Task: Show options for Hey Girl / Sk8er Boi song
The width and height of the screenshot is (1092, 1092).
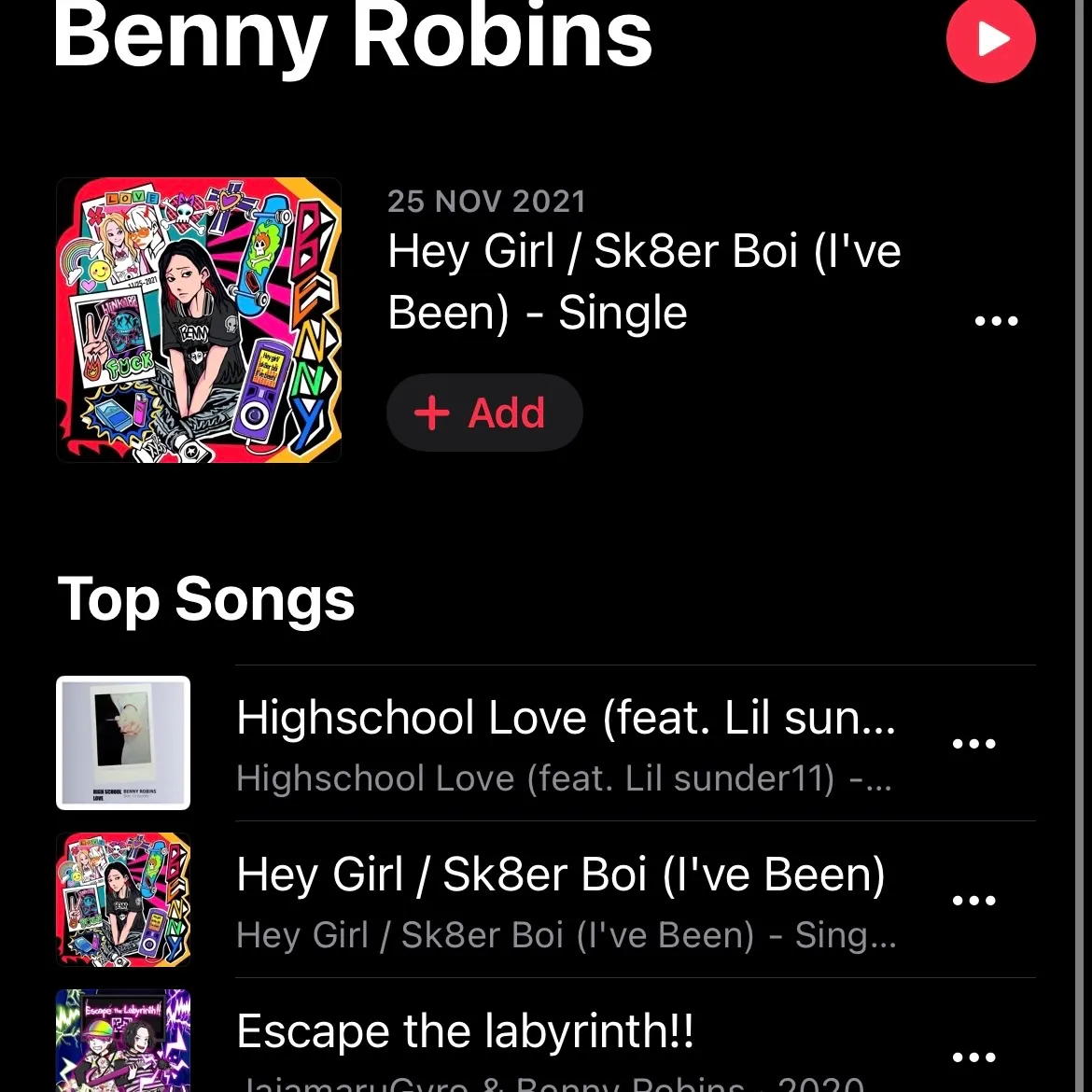Action: 973,901
